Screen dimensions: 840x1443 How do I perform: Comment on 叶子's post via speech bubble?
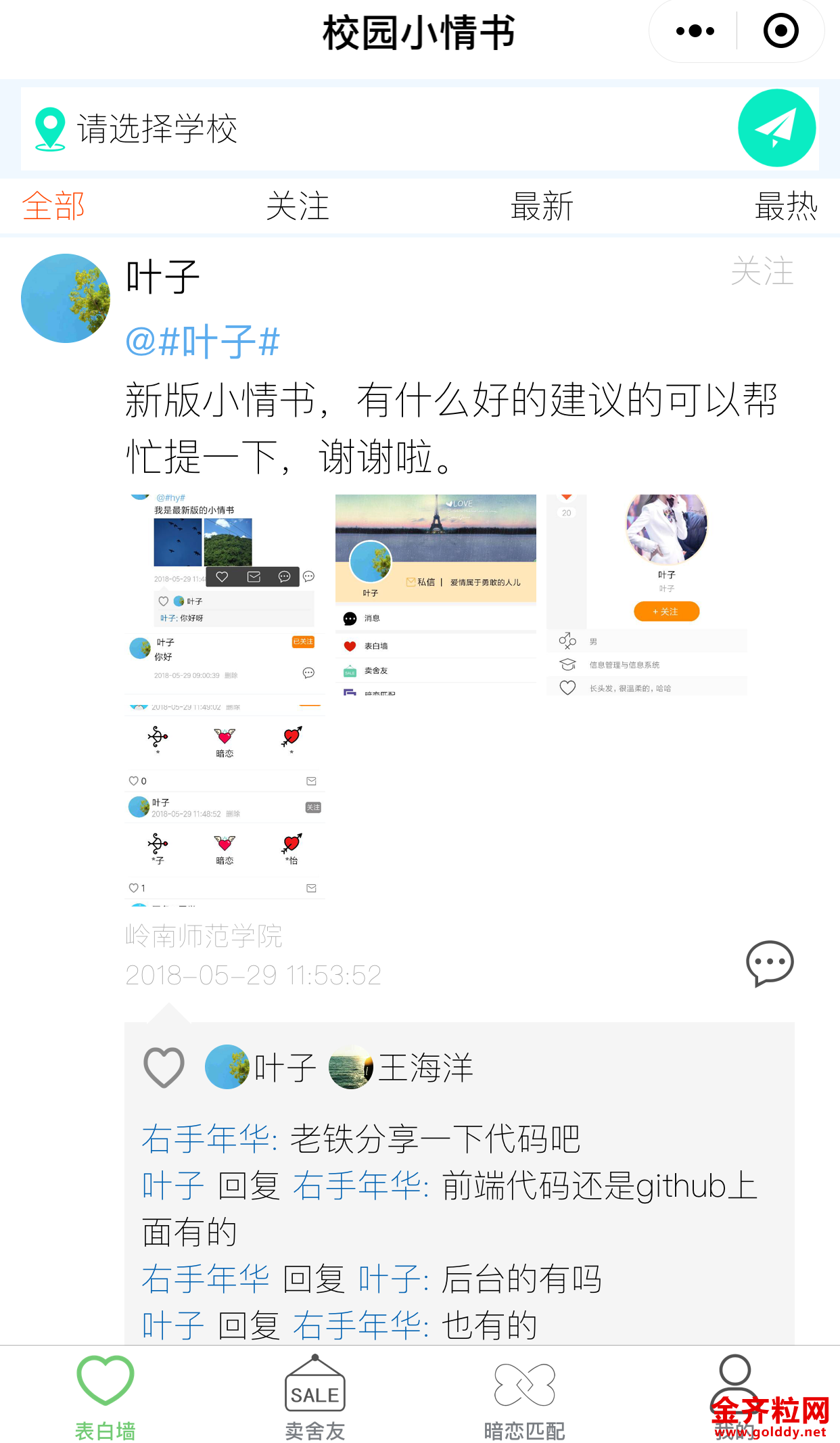(x=769, y=963)
